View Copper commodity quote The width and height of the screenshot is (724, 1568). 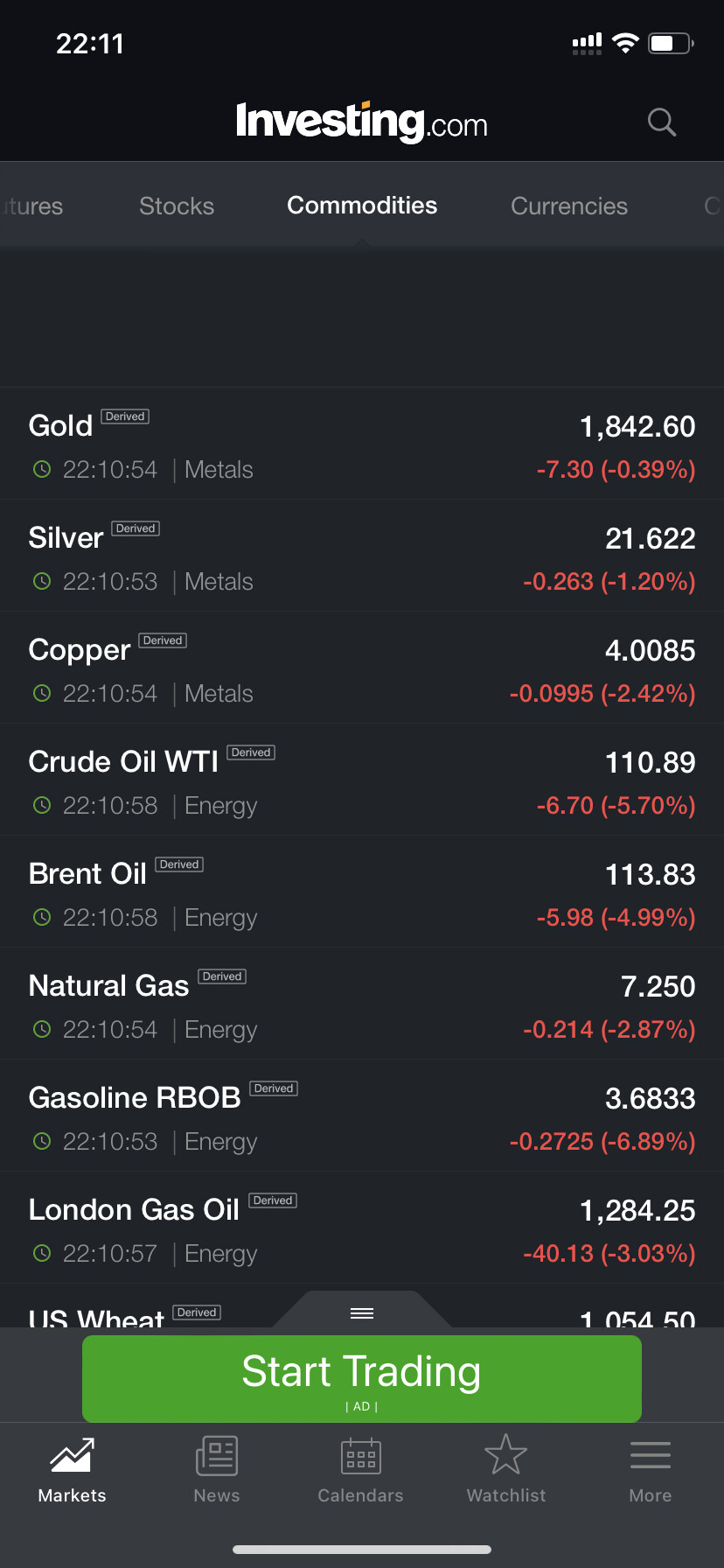[362, 668]
